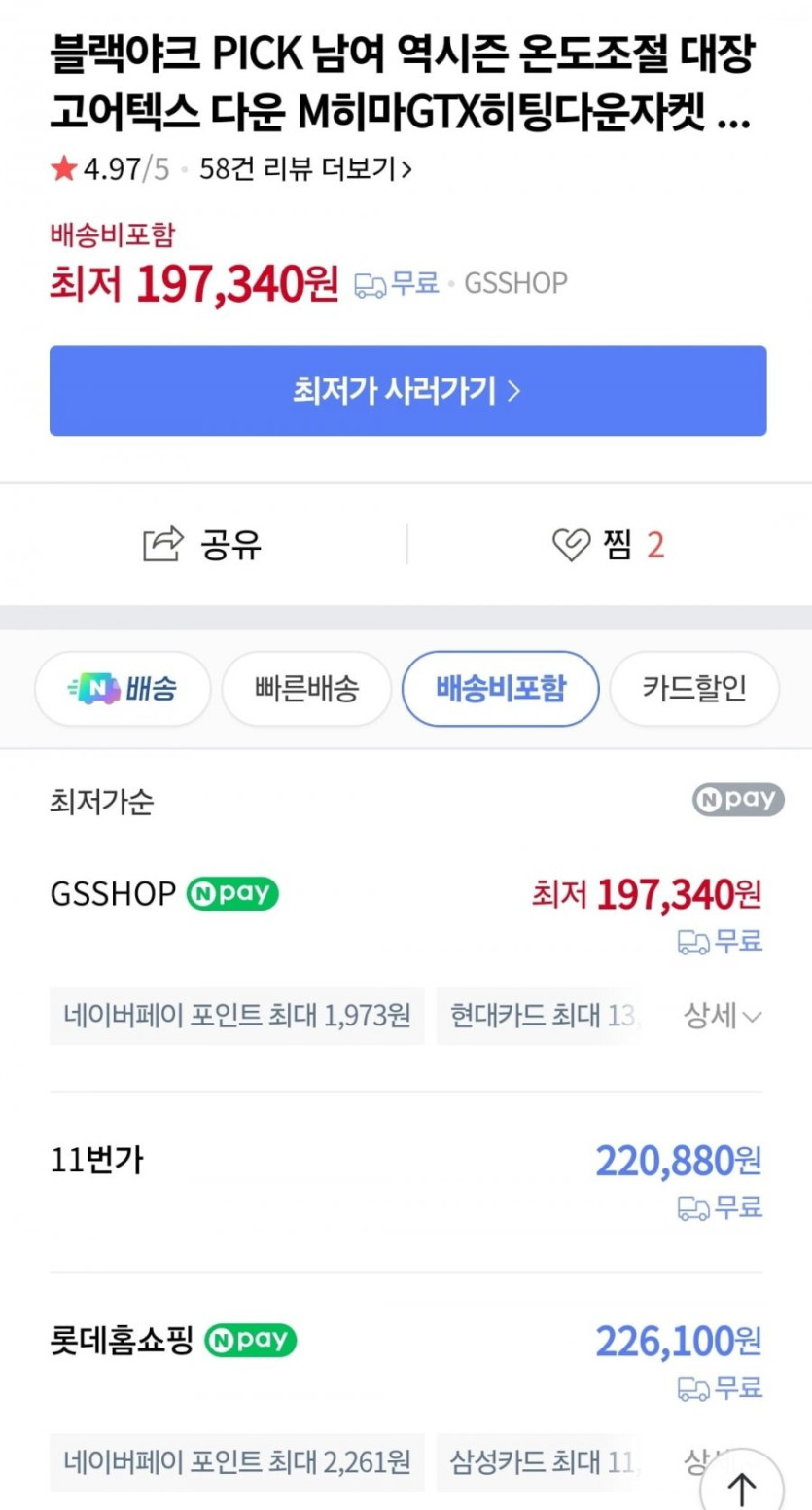This screenshot has height=1510, width=812.
Task: Open the 11번가 seller offer
Action: coord(96,1161)
